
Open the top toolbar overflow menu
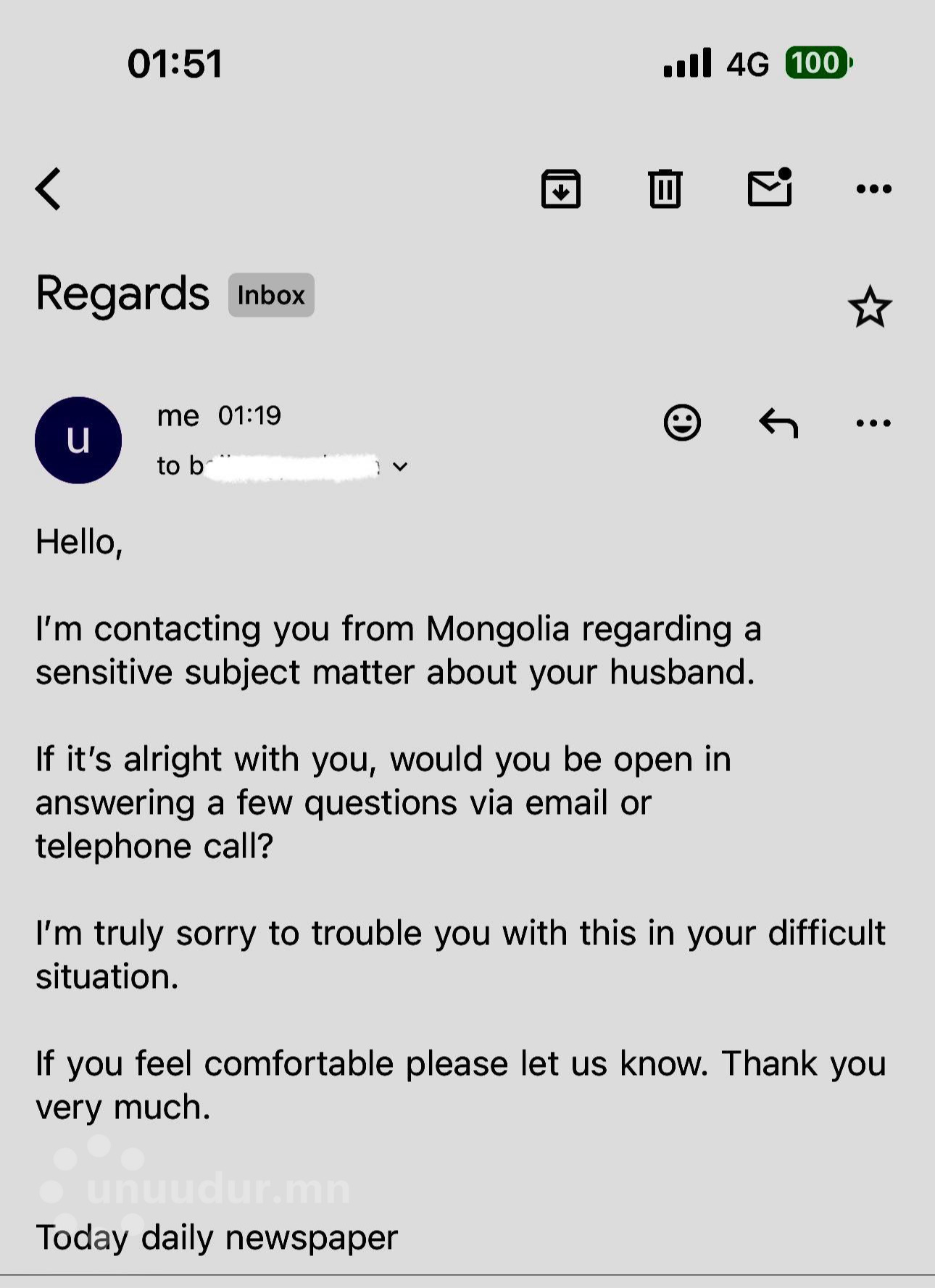pos(873,189)
